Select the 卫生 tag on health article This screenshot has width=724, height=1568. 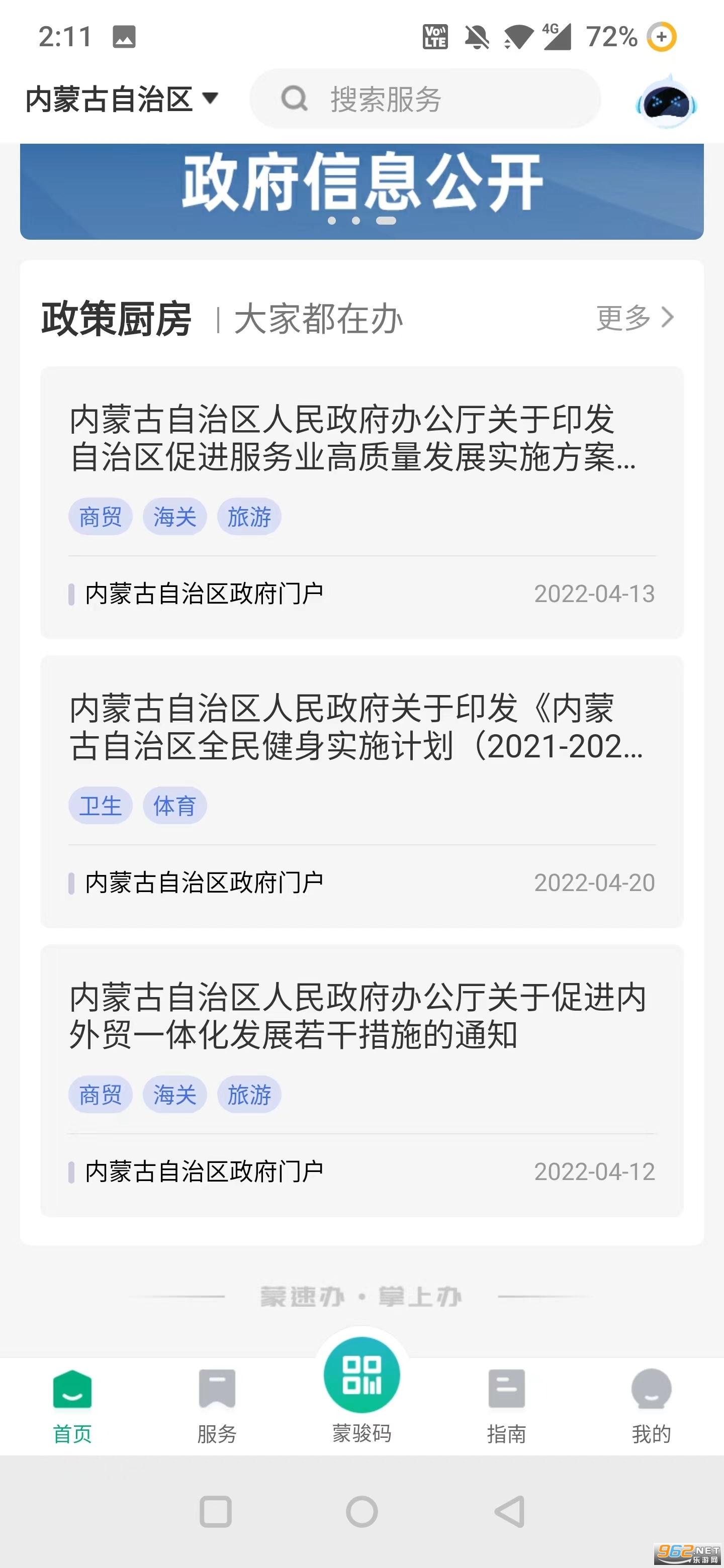click(101, 805)
